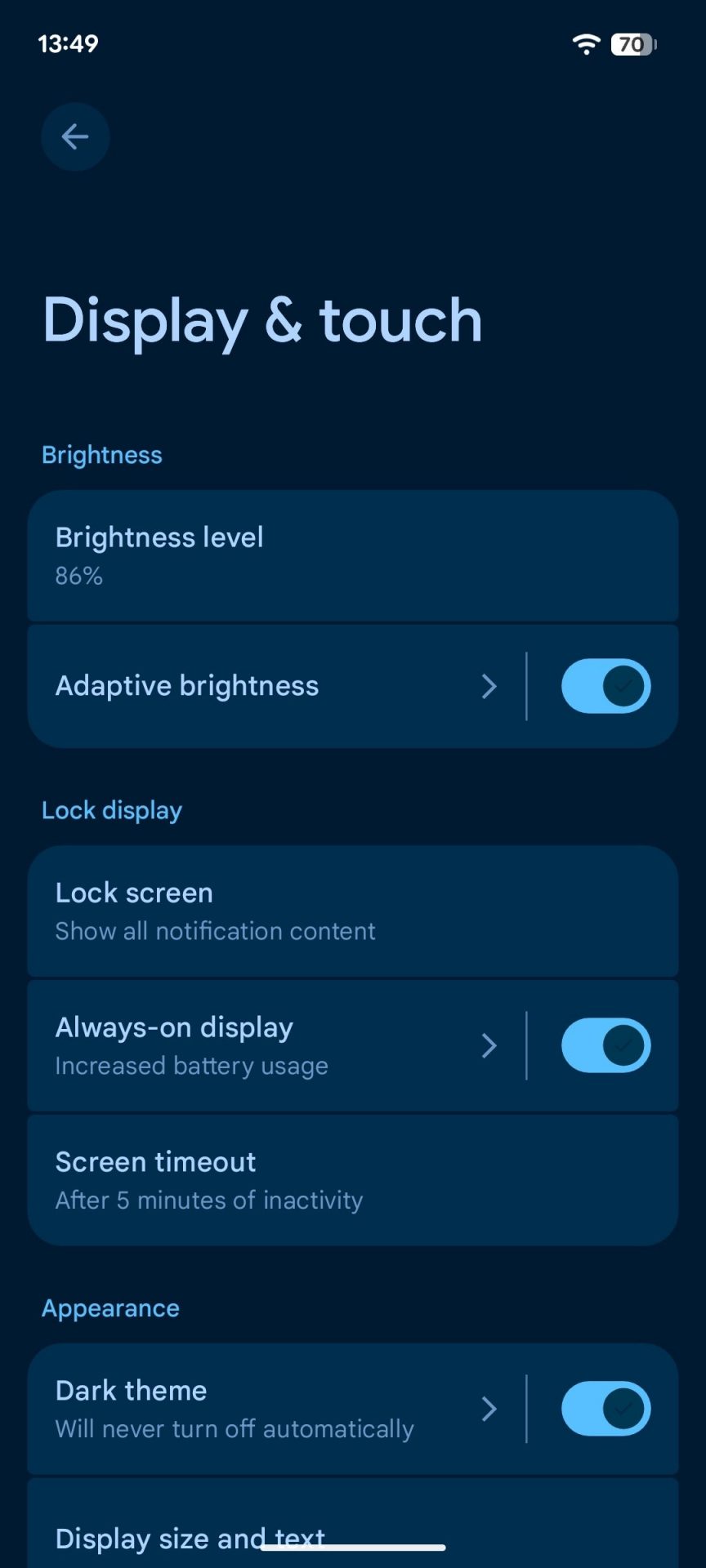Turn off Adaptive brightness switch
706x1568 pixels.
[605, 686]
